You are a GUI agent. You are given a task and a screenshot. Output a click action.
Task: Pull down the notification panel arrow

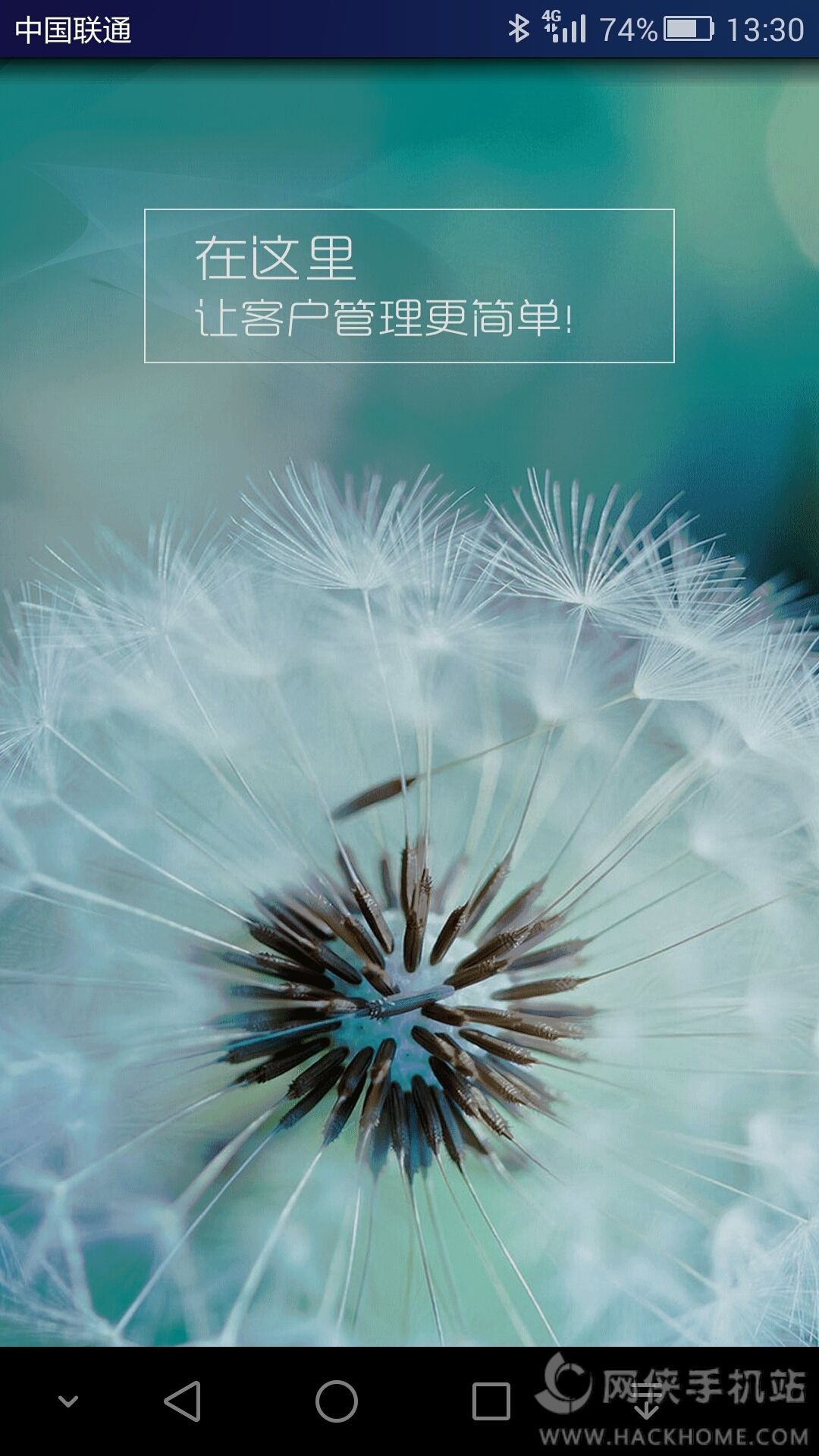point(646,1401)
